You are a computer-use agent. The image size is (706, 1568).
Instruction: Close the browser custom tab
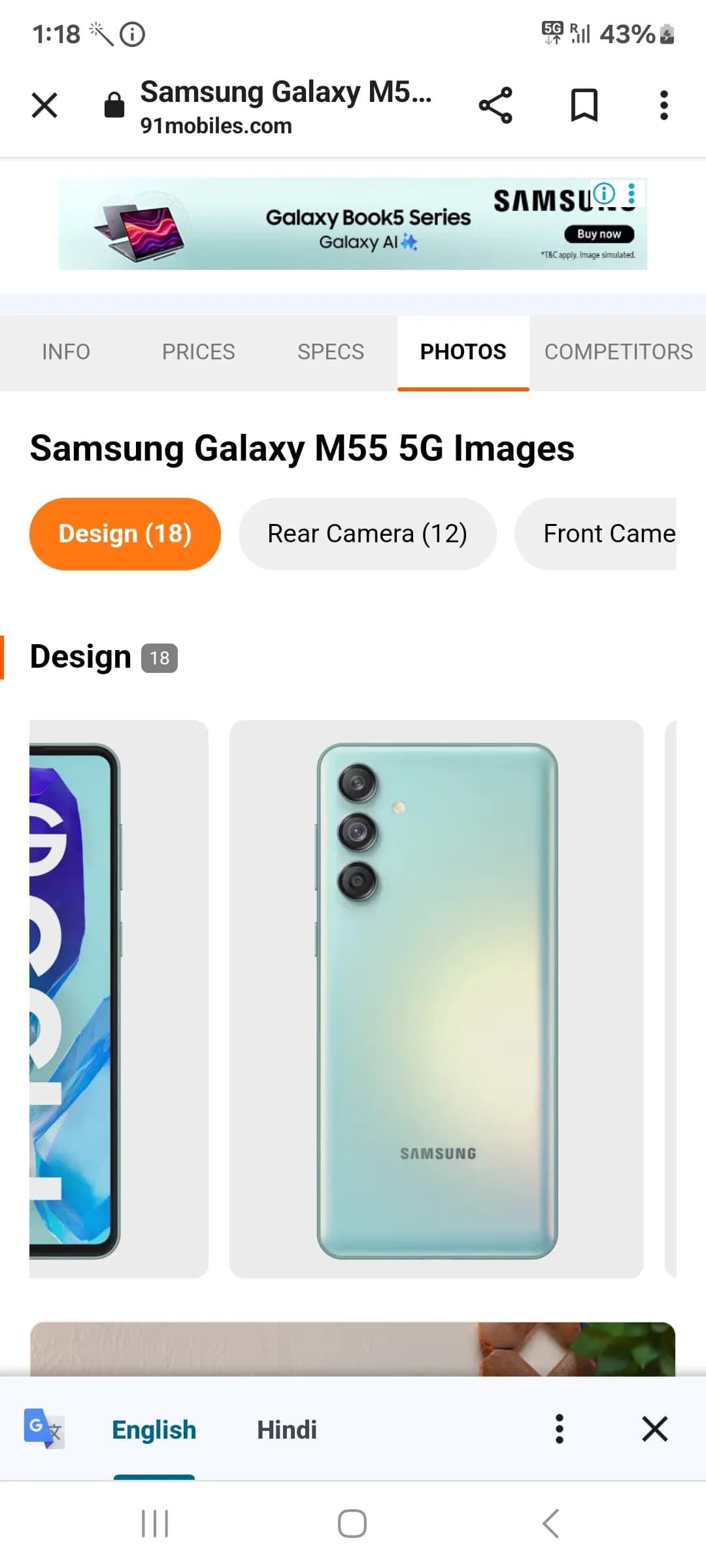[x=44, y=105]
